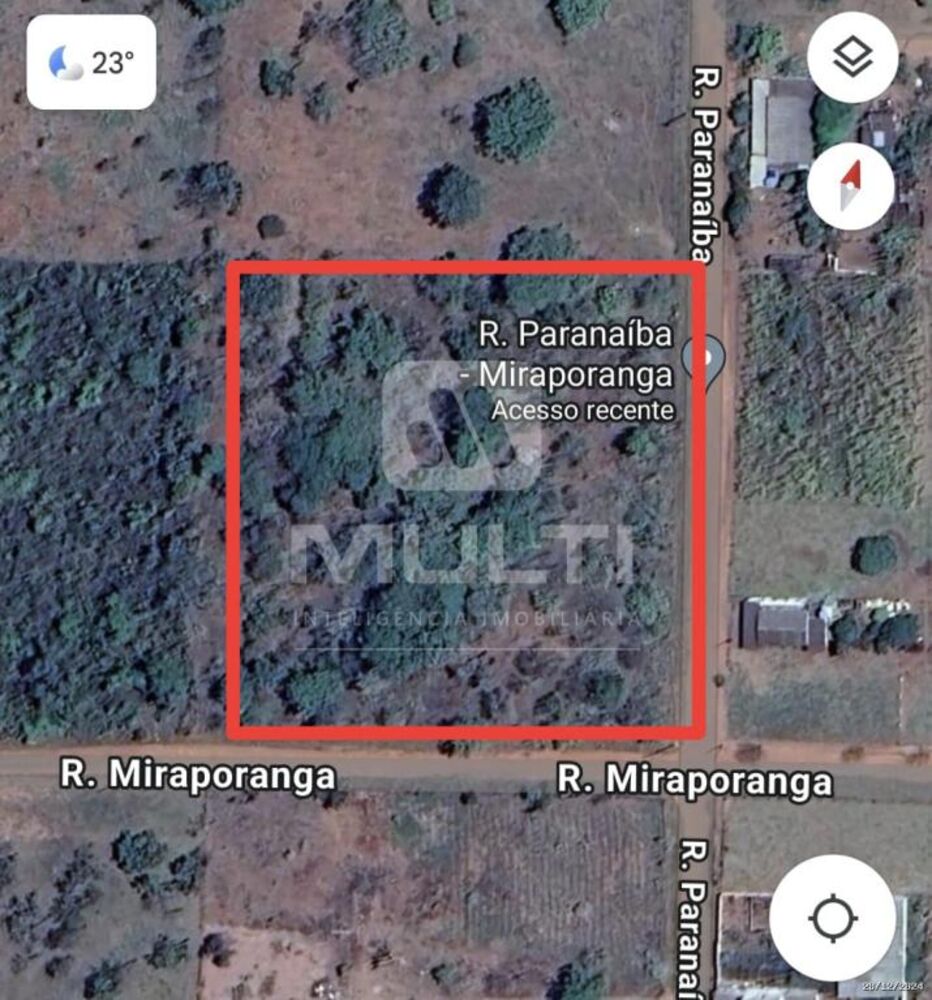
Task: Center the map on my location
Action: (x=833, y=918)
